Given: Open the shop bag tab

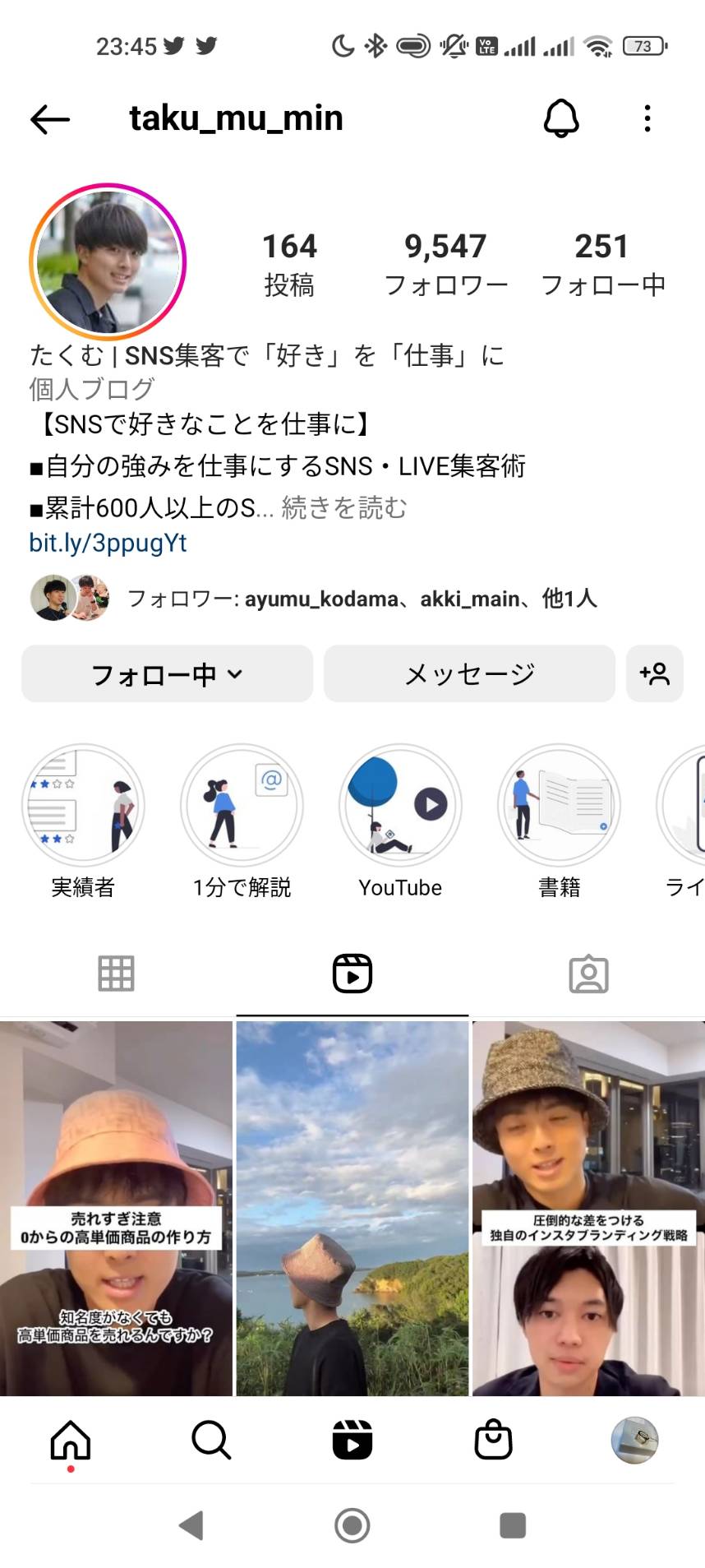Looking at the screenshot, I should (x=494, y=1440).
